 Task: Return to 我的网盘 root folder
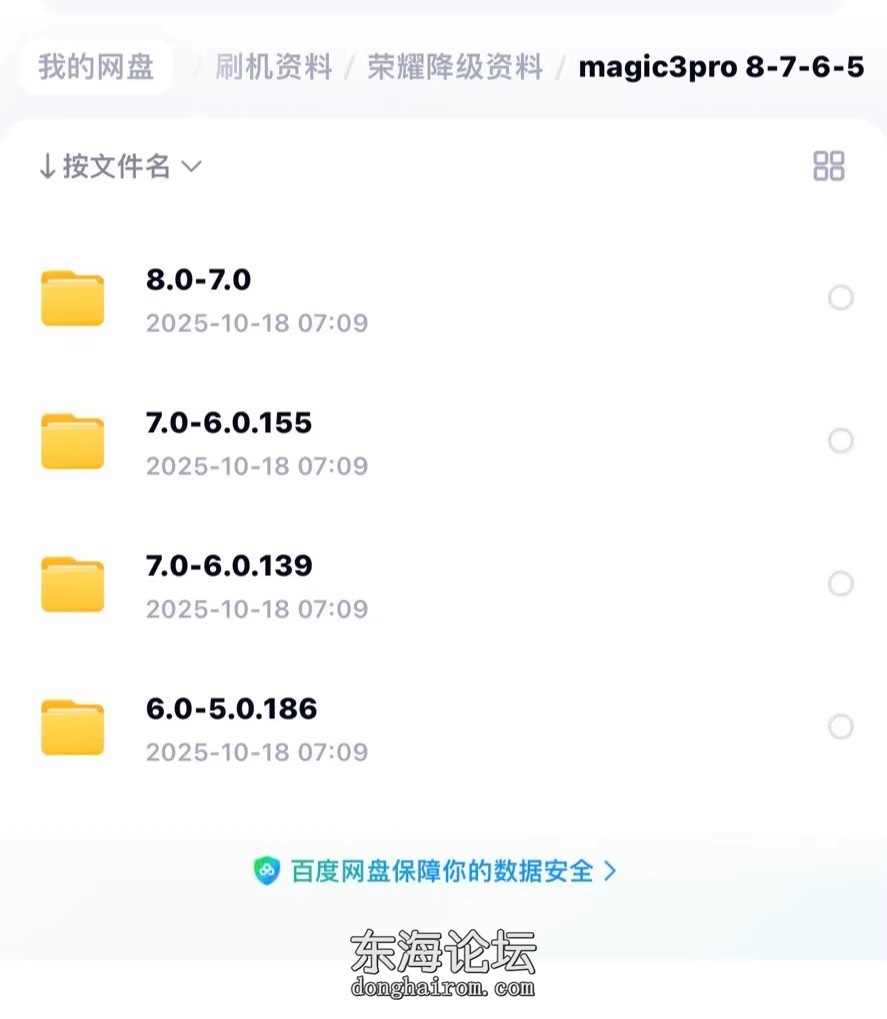[x=96, y=67]
